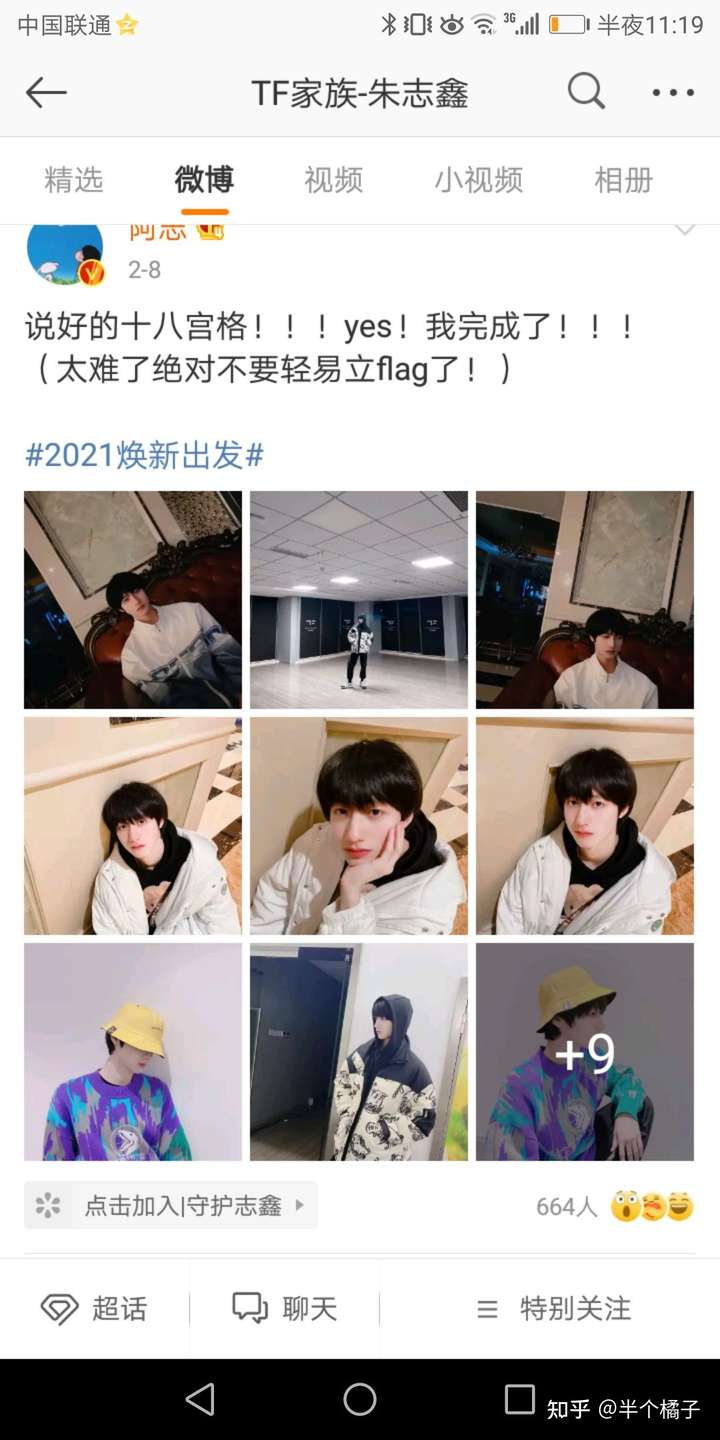
Task: Open the three-dot overflow menu
Action: pyautogui.click(x=673, y=93)
